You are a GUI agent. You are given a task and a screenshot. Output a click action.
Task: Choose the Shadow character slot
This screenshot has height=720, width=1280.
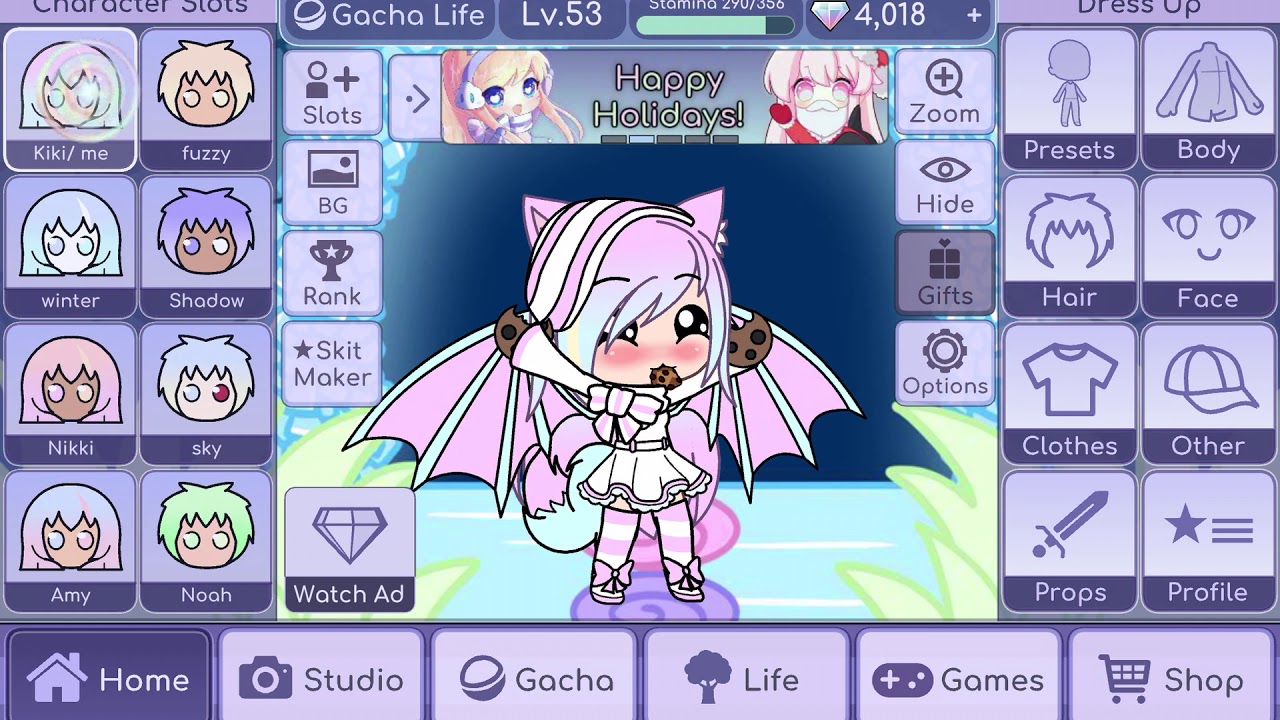tap(206, 247)
